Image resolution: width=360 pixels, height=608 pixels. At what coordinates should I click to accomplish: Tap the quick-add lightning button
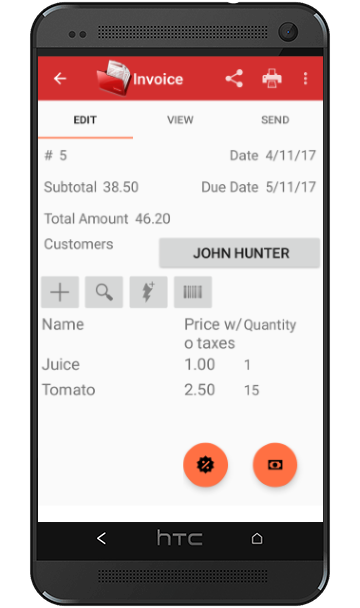click(x=149, y=292)
